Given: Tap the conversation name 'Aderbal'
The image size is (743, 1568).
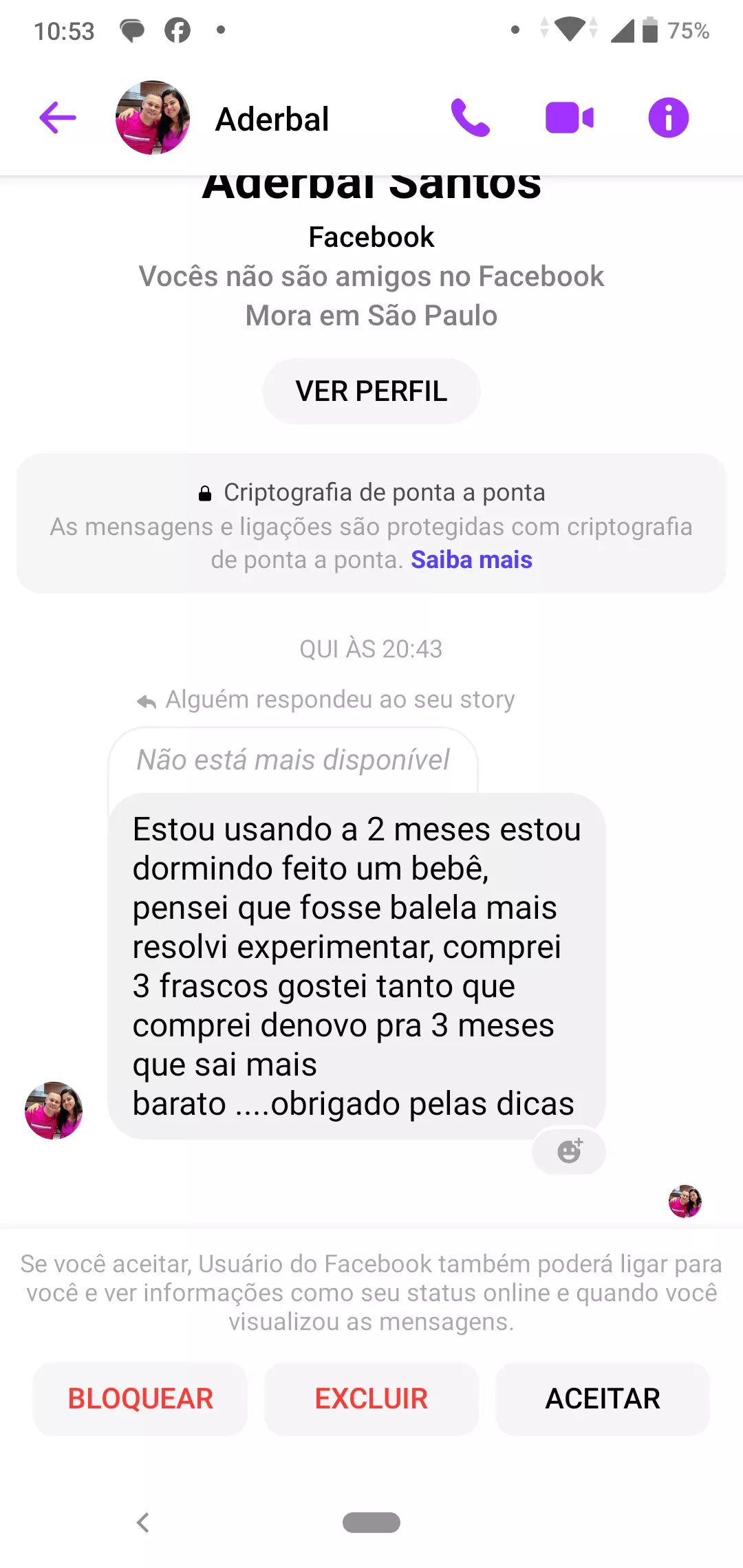Looking at the screenshot, I should [272, 117].
